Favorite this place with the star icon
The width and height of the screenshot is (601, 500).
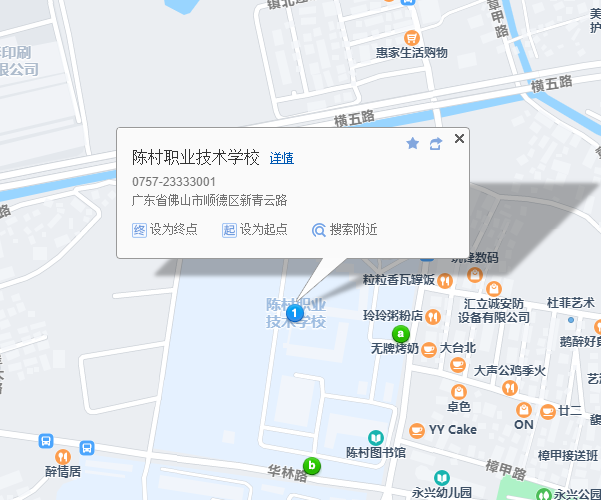pos(412,144)
